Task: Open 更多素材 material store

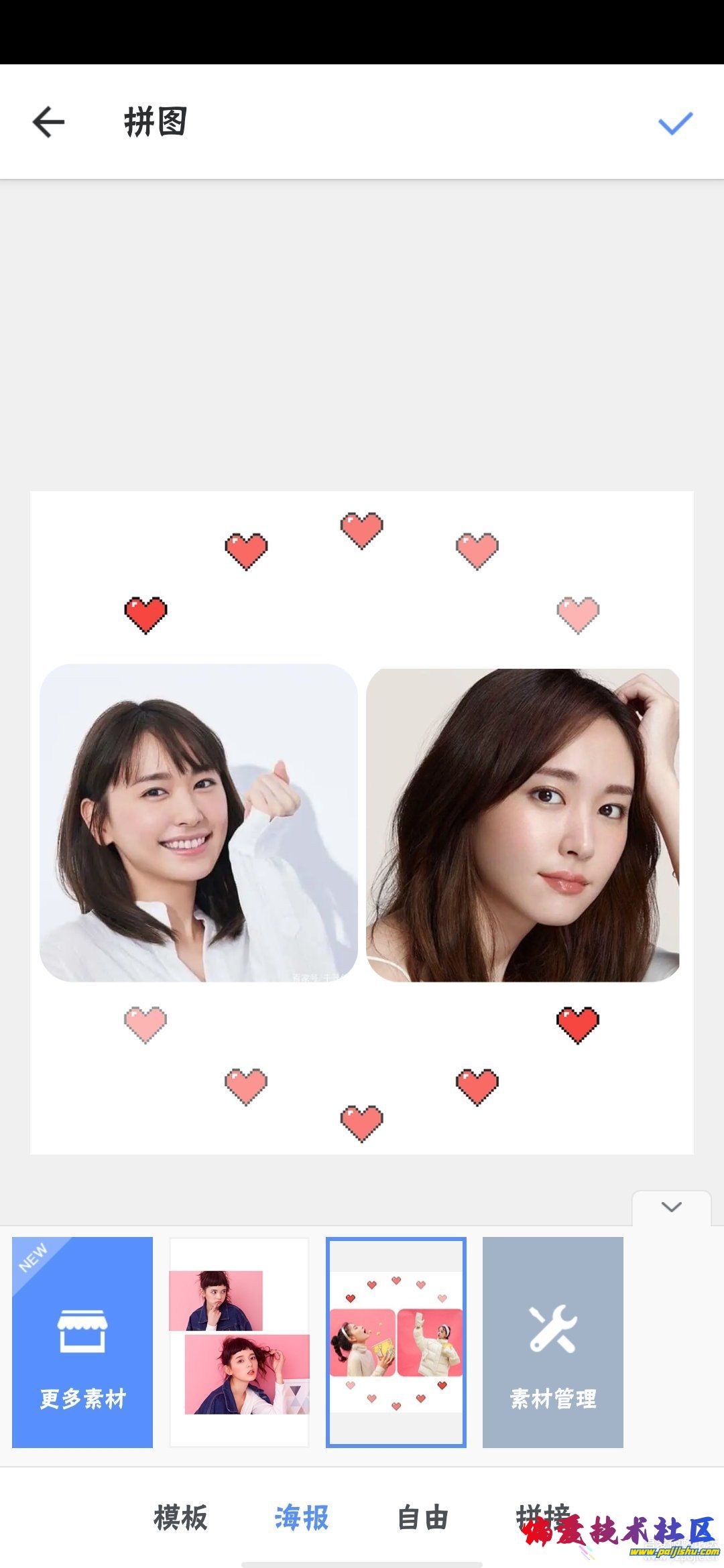Action: tap(82, 1342)
